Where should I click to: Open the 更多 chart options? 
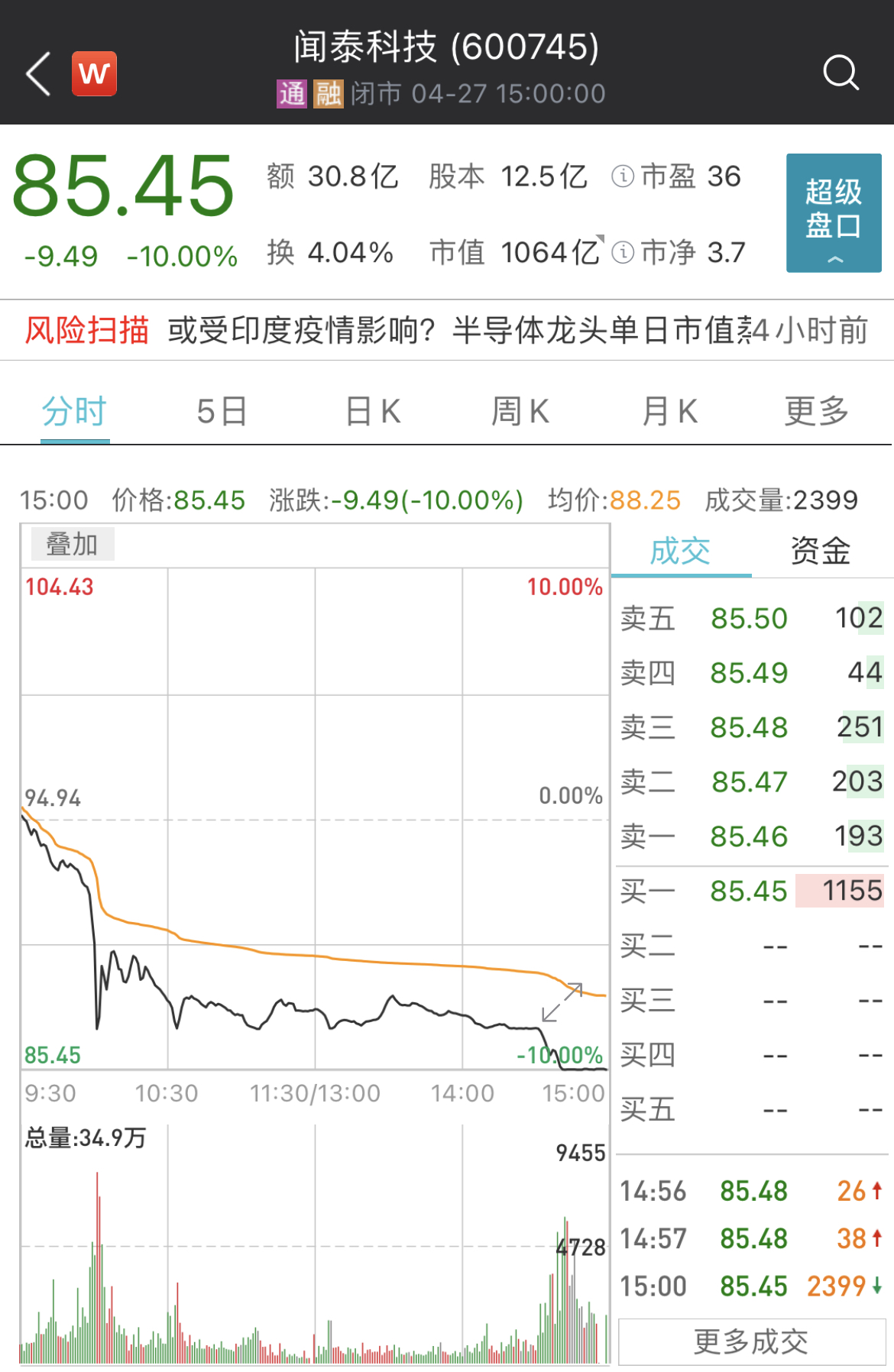pyautogui.click(x=816, y=412)
